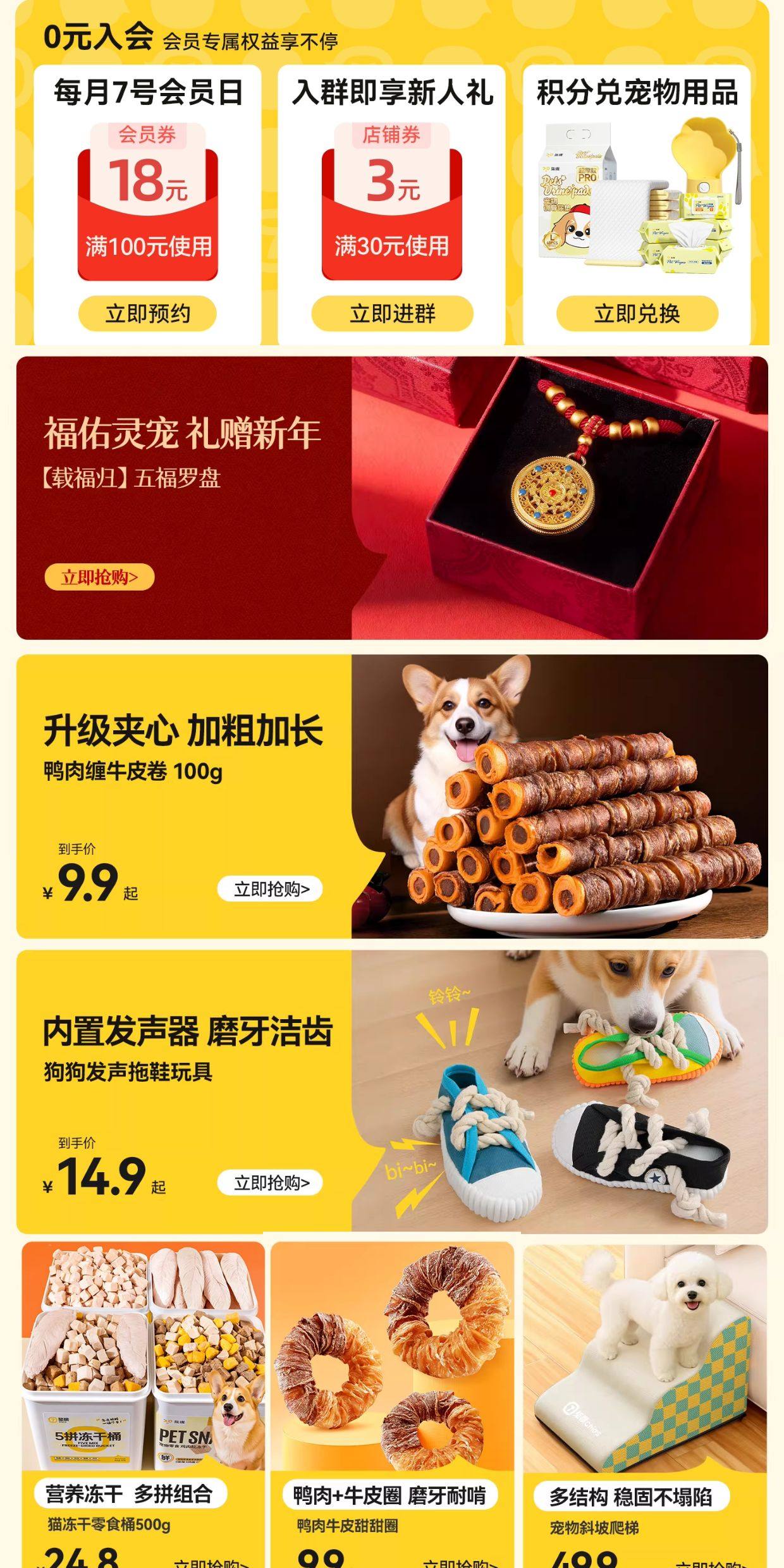Open the 鸭肉牛皮甜甜圈 product card
Viewport: 784px width, 1568px height.
click(x=392, y=1391)
